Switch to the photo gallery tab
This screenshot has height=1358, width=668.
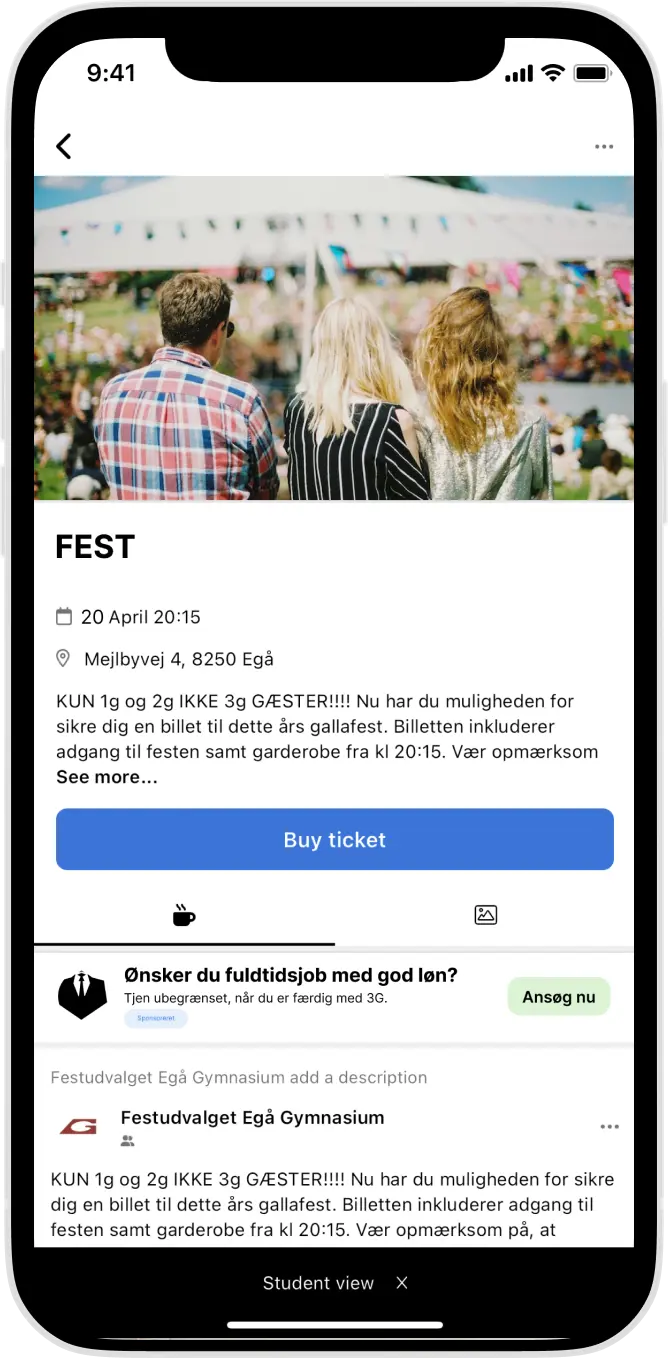pos(485,915)
